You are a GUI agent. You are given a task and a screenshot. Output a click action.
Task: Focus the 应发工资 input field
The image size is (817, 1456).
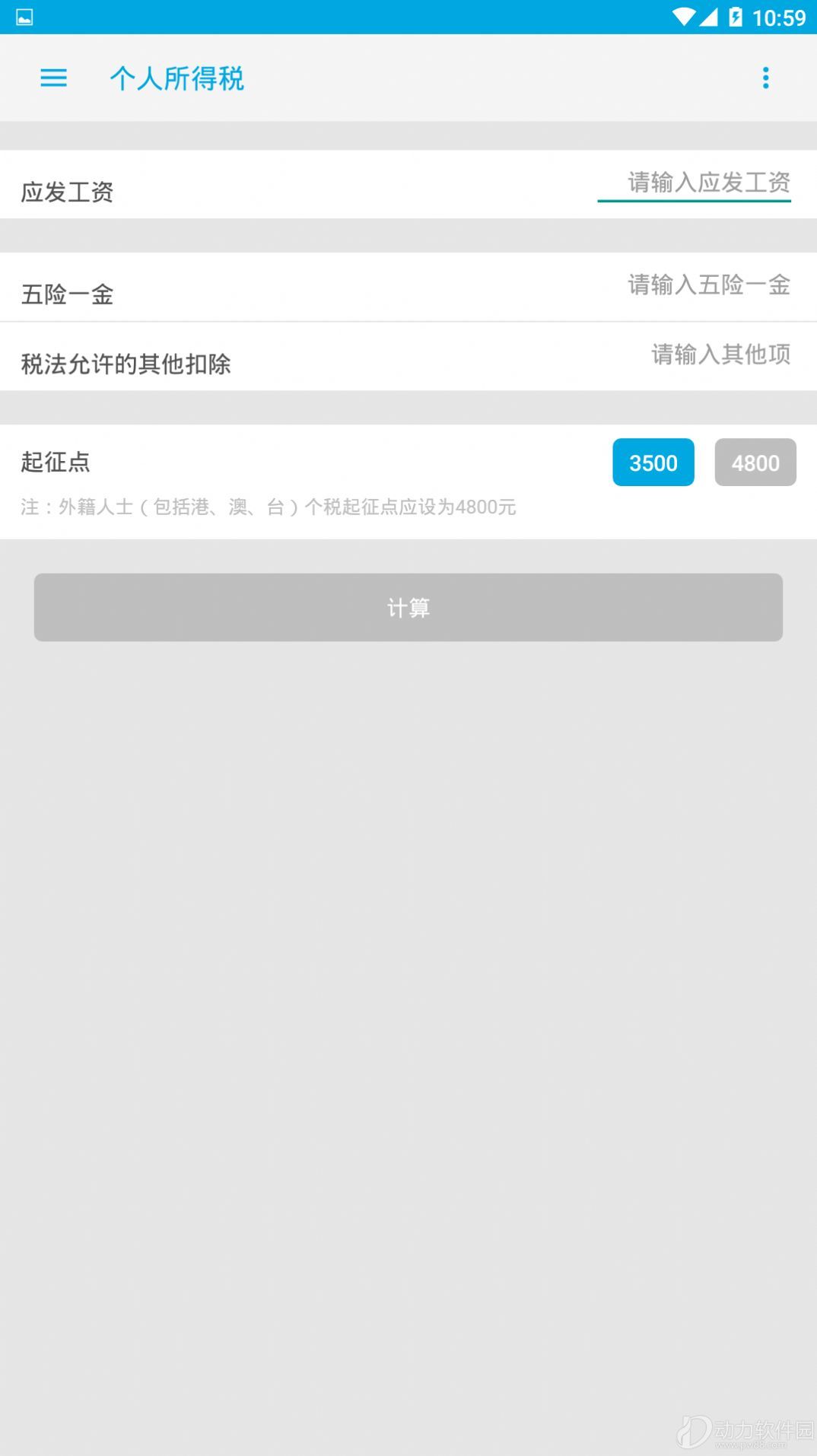point(694,183)
